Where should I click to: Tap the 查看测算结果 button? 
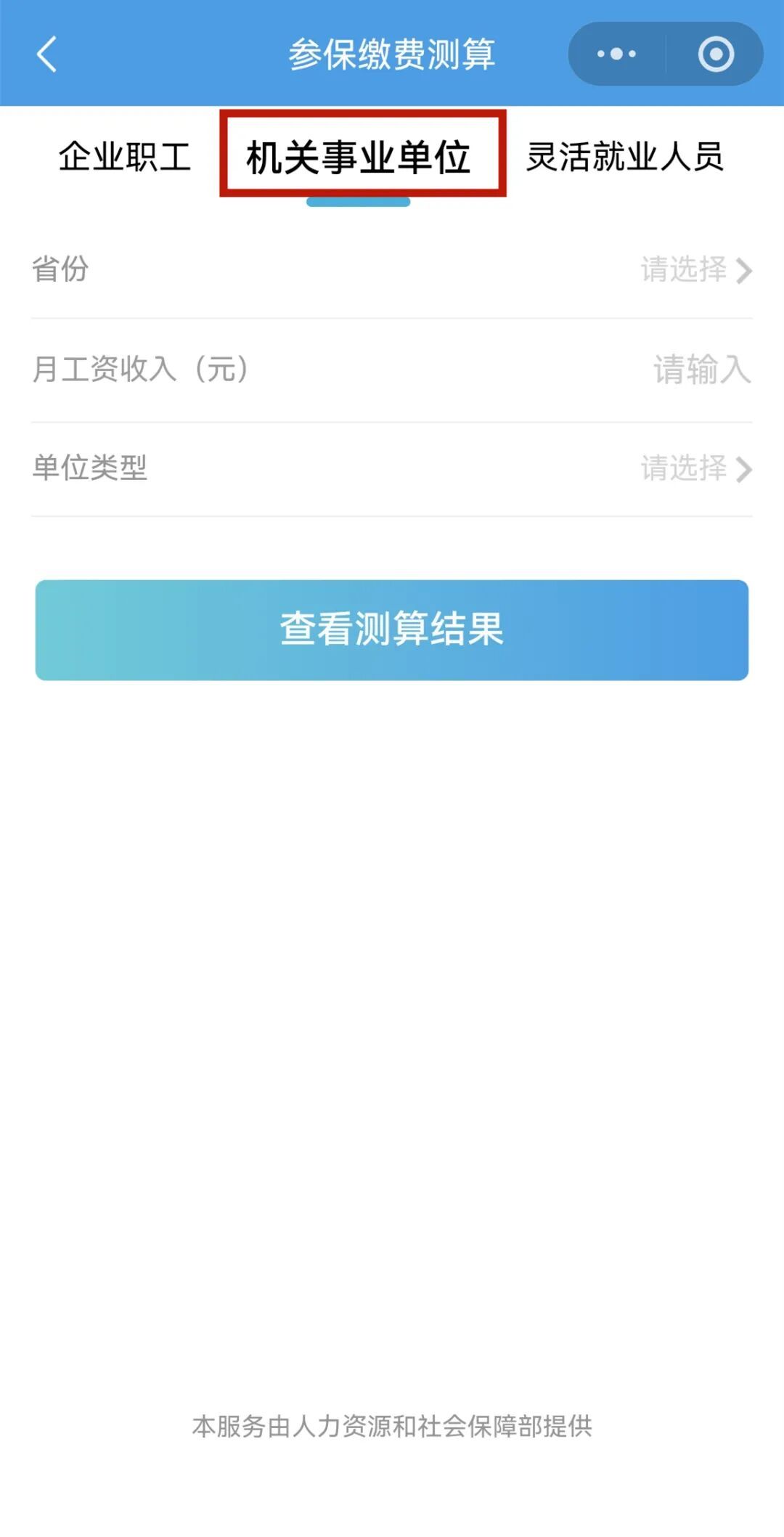392,630
